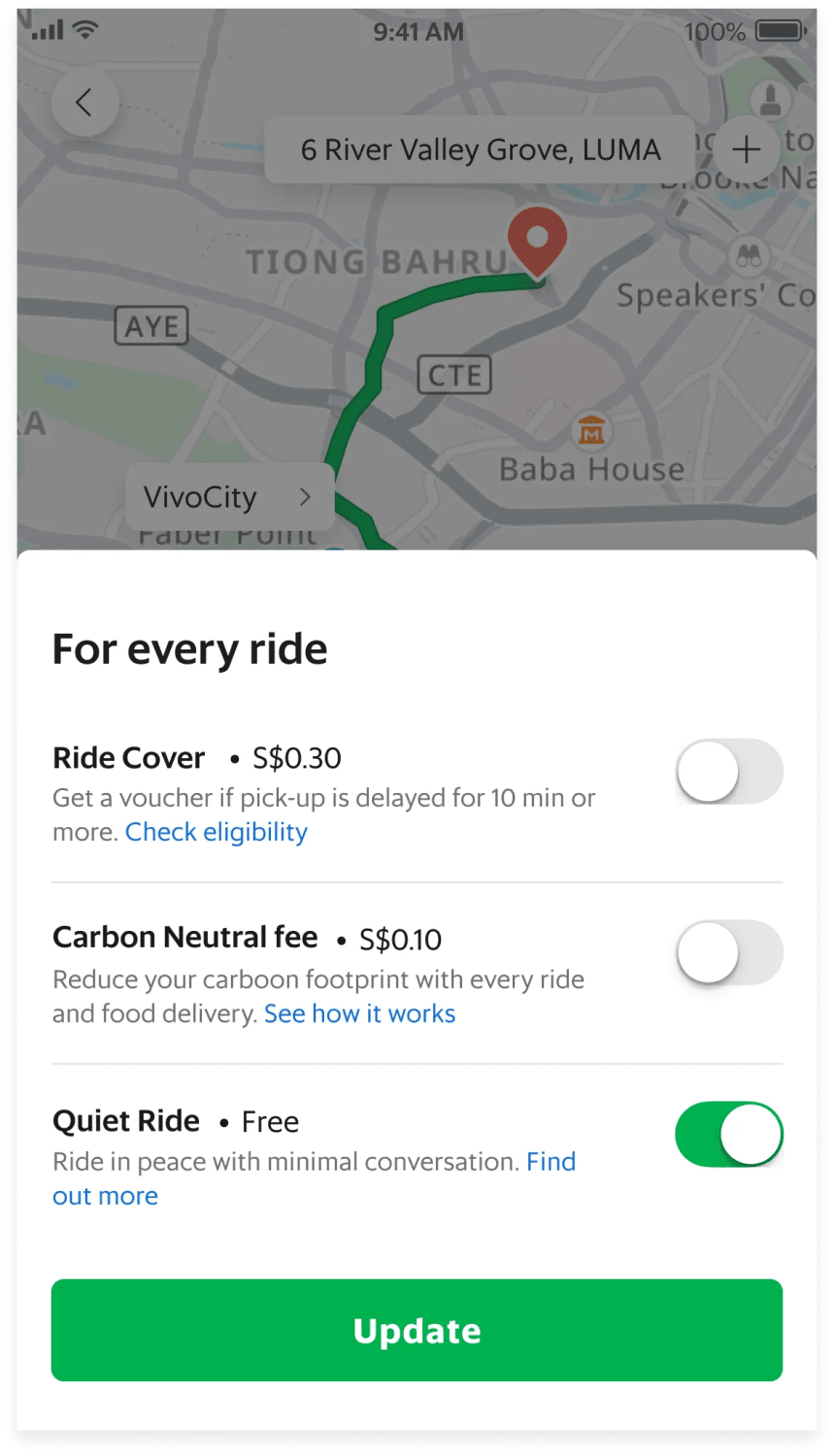
Task: Turn on the Carbon Neutral fee switch
Action: tap(729, 952)
